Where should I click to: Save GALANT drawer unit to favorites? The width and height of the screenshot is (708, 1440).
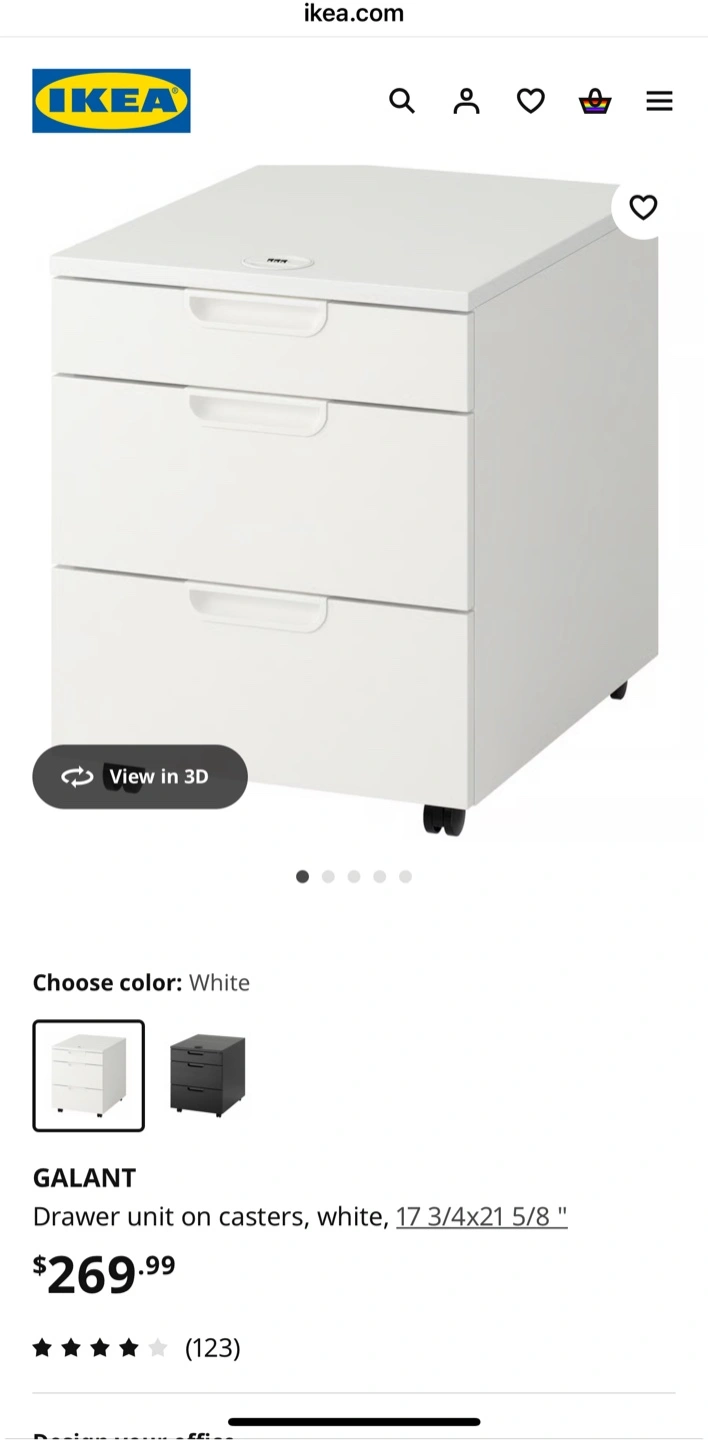coord(643,207)
